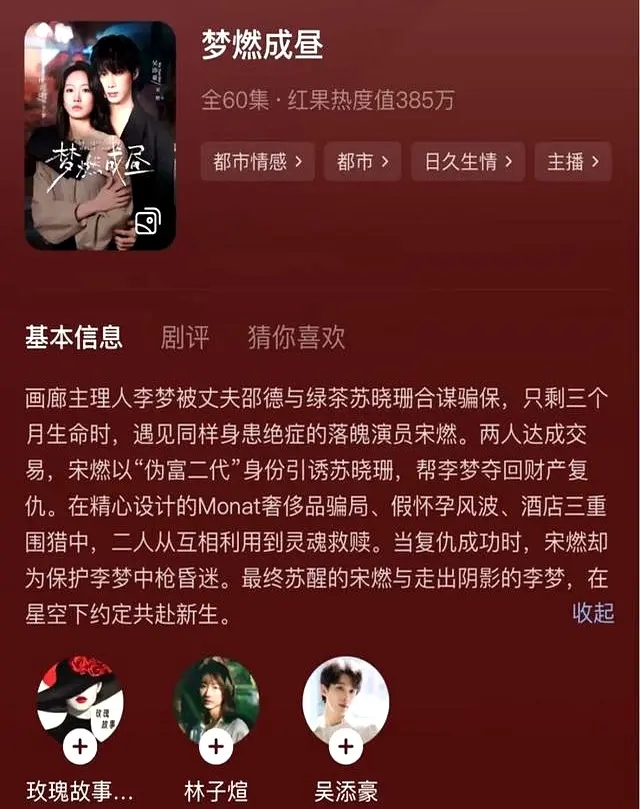Follow actor 吴添豪
640x809 pixels.
[x=346, y=745]
